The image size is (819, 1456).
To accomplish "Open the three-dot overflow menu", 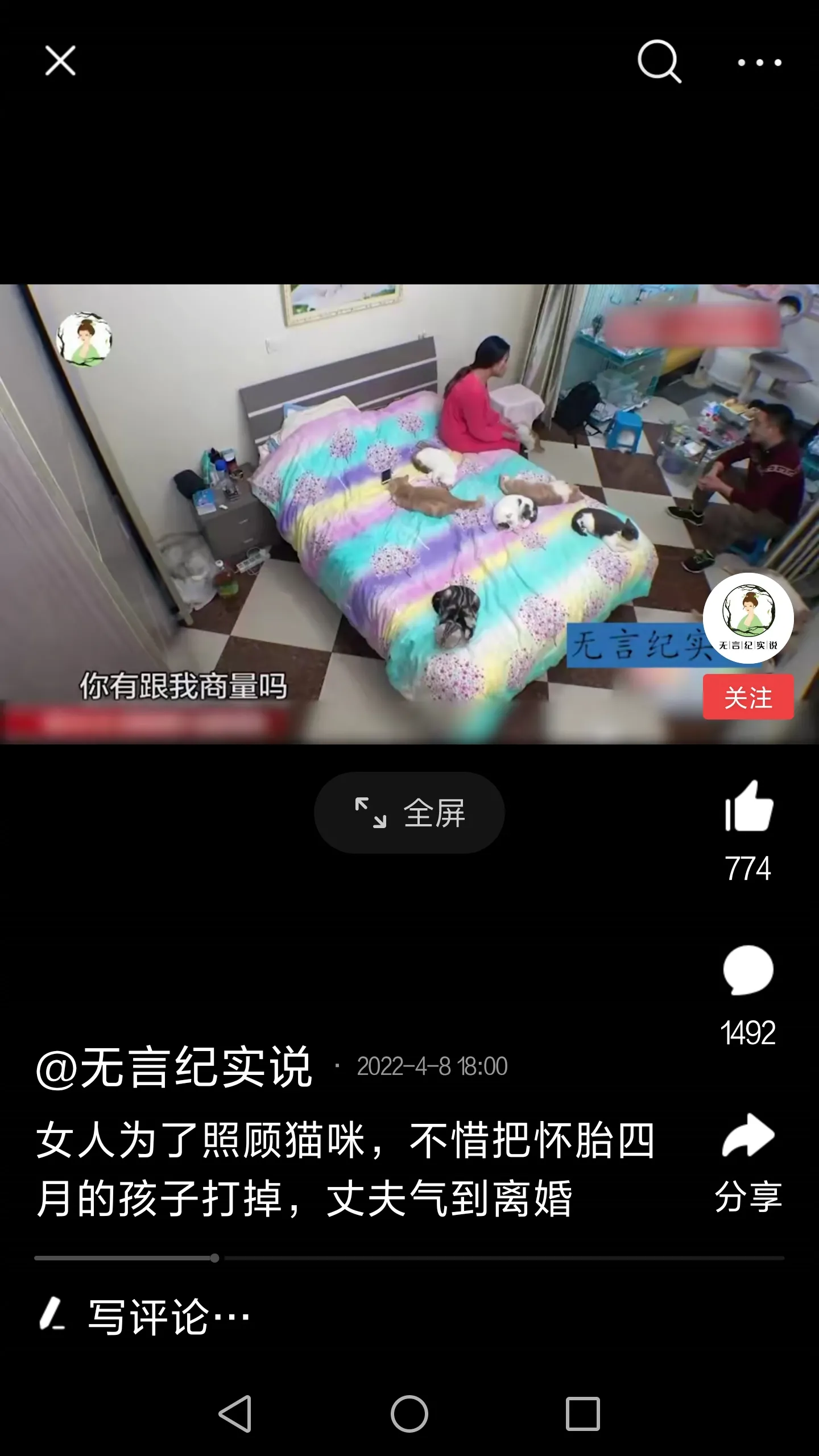I will click(x=759, y=63).
